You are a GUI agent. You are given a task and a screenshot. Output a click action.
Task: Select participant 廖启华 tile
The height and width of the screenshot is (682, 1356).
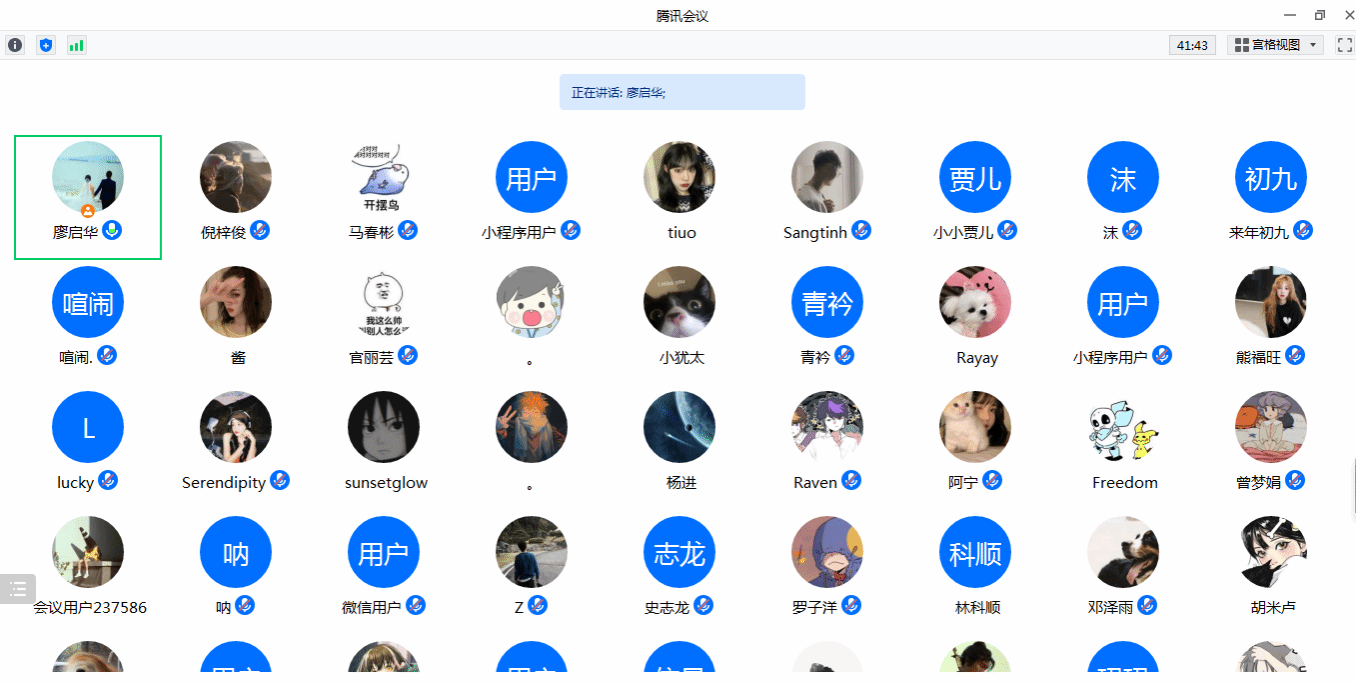click(x=88, y=197)
